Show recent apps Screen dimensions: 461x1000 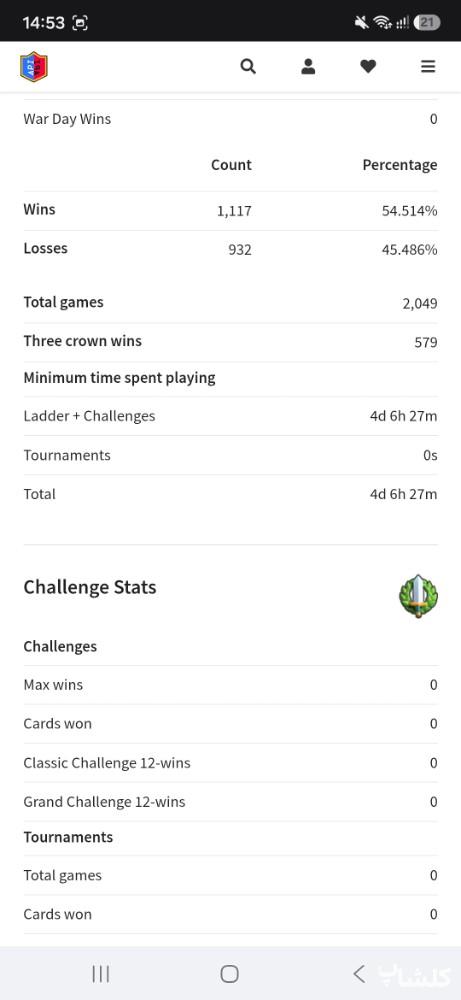tap(101, 974)
